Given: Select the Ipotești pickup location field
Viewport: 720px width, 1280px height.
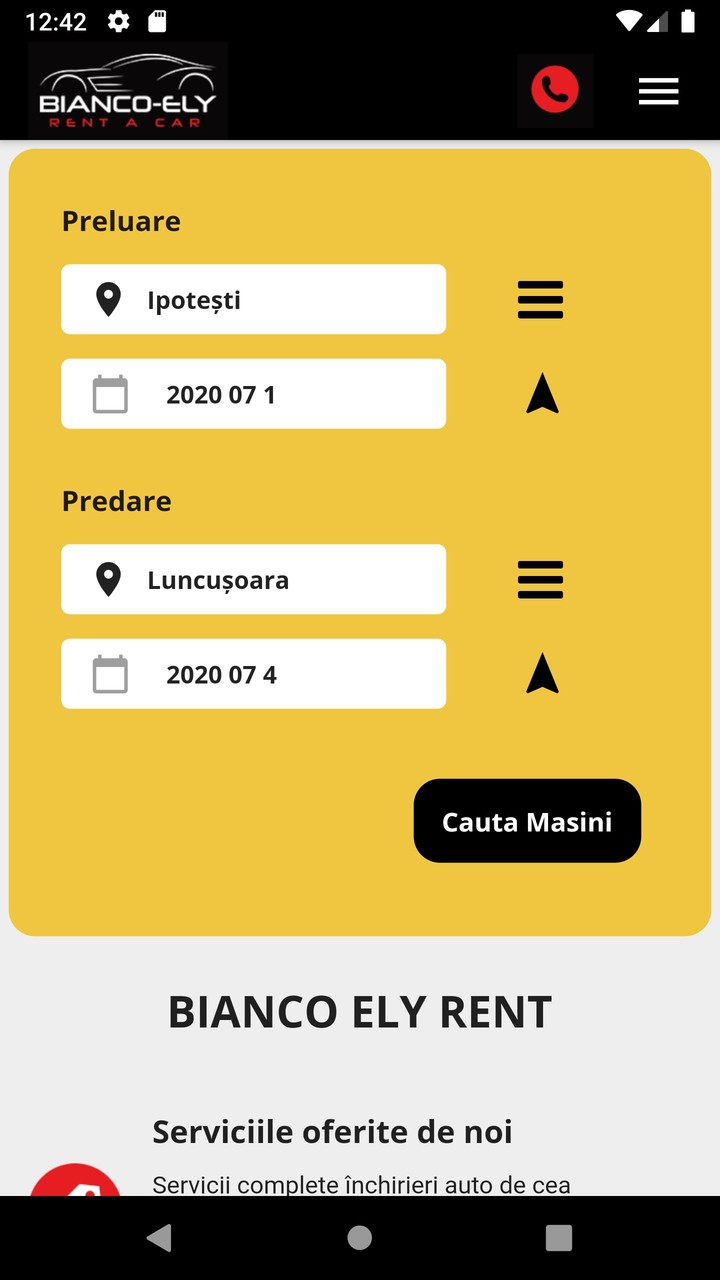Looking at the screenshot, I should pyautogui.click(x=253, y=299).
